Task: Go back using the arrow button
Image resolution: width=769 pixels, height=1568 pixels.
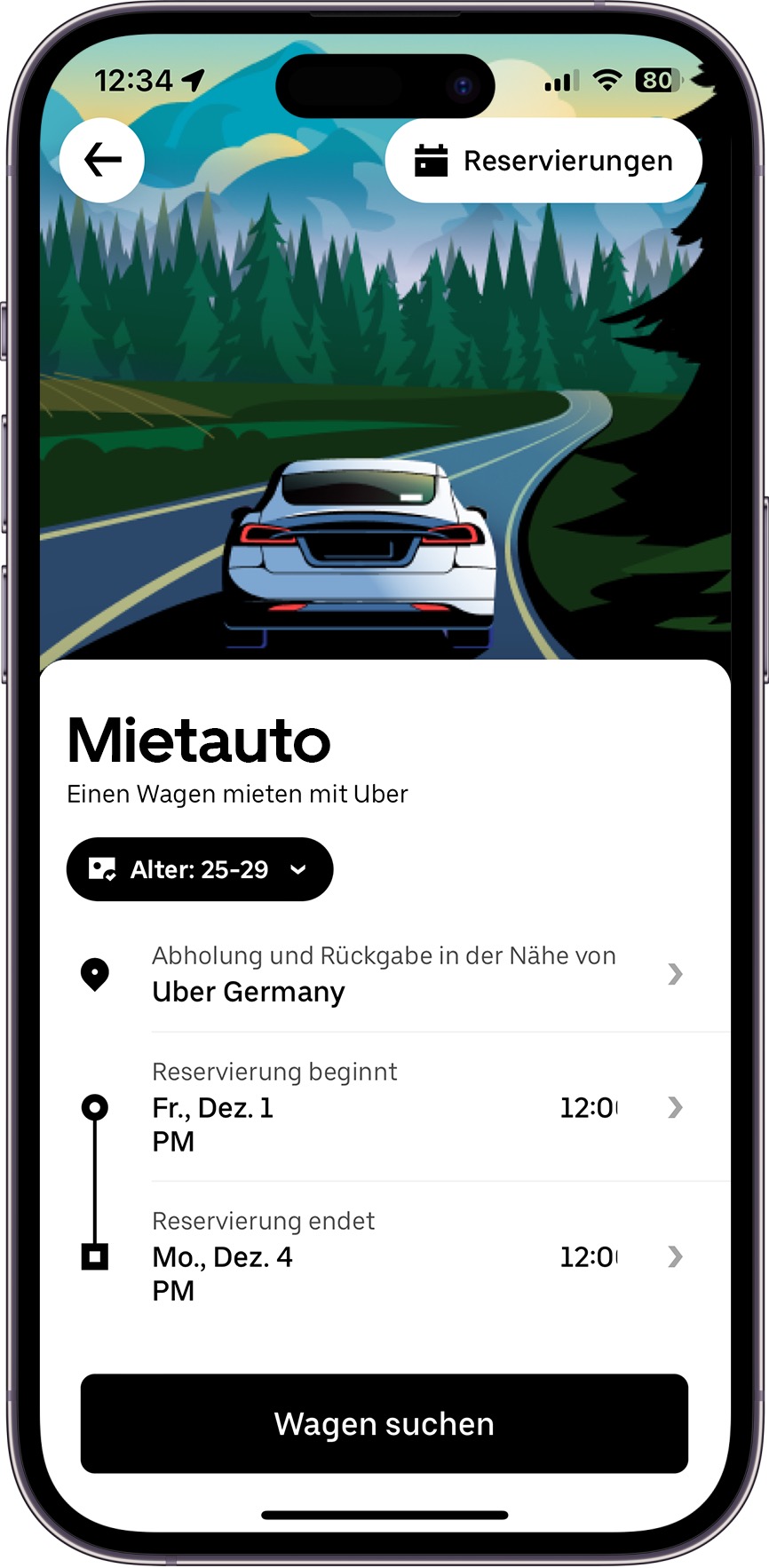Action: pyautogui.click(x=102, y=160)
